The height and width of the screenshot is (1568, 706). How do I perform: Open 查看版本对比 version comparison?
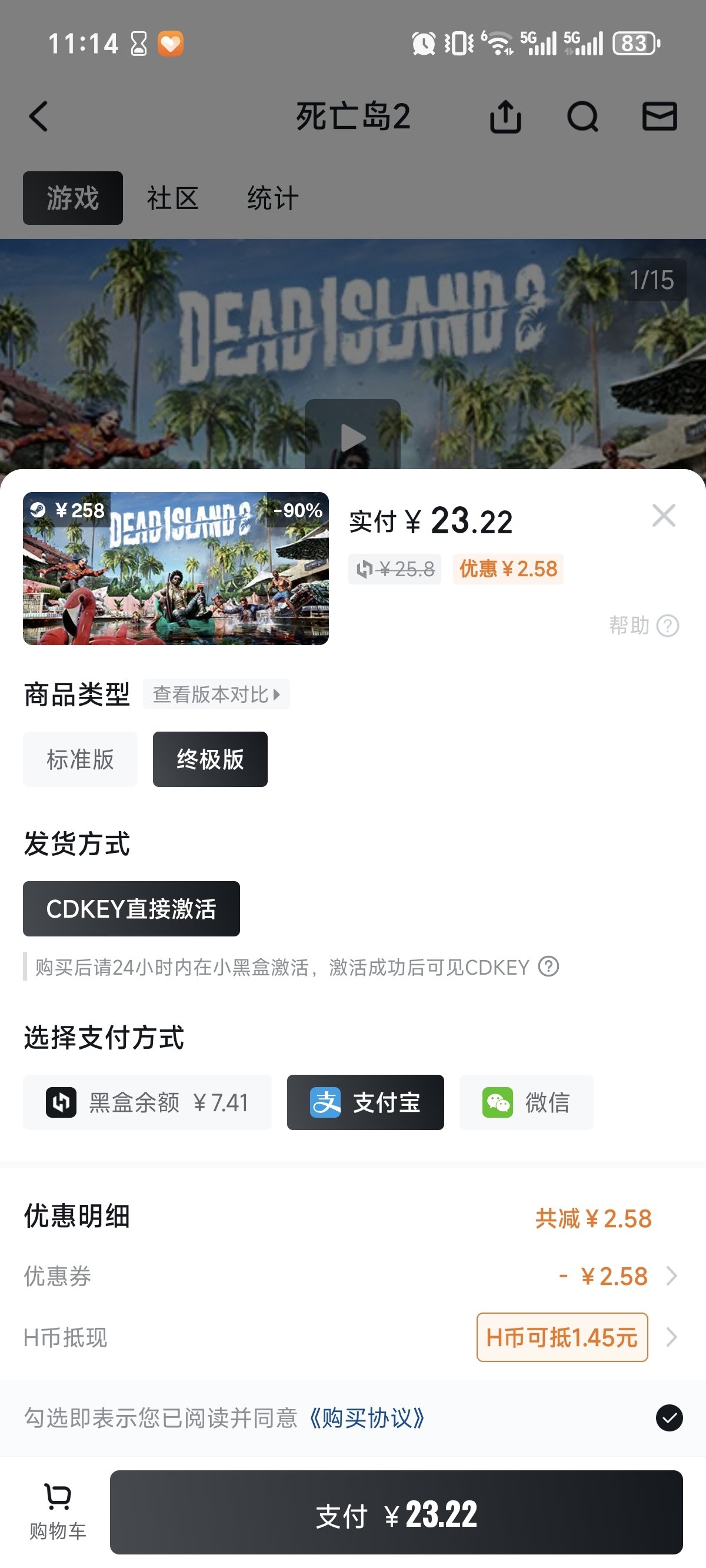216,694
